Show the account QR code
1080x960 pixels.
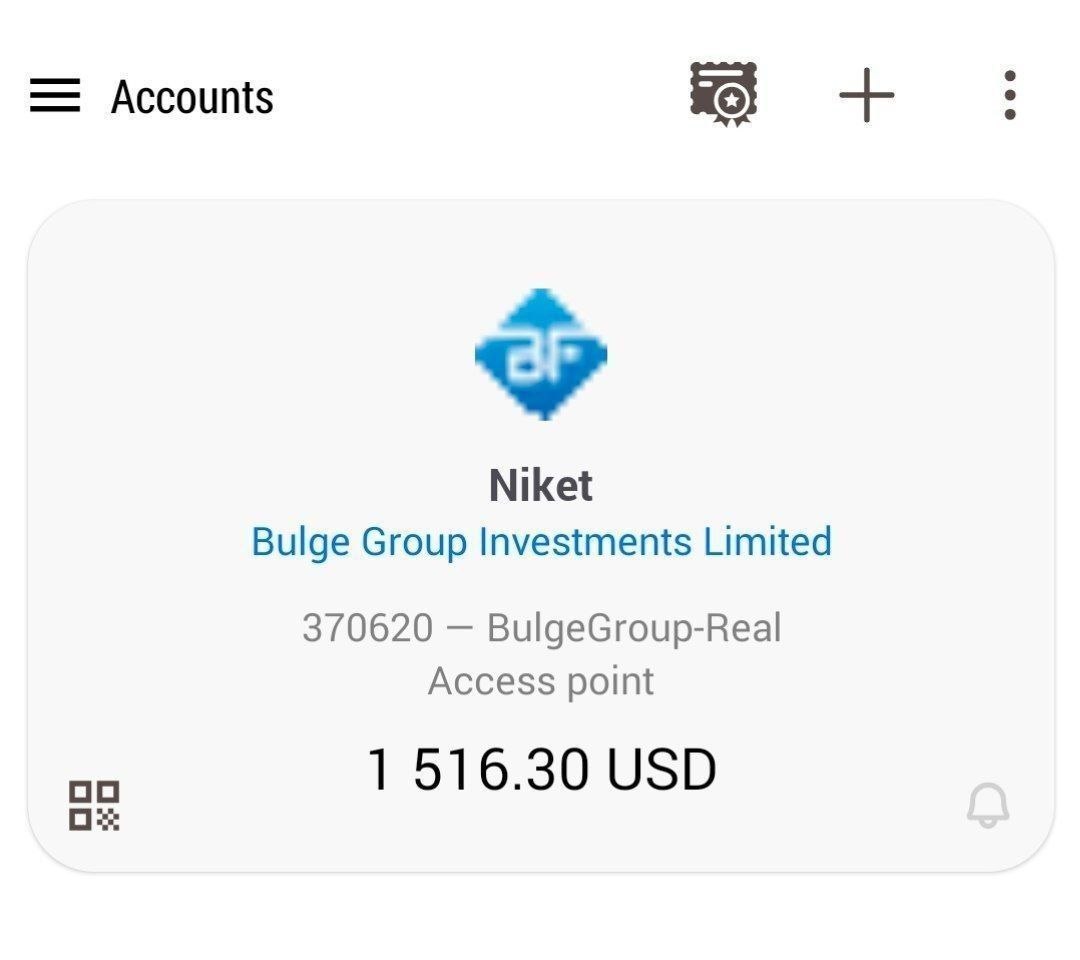[x=94, y=805]
